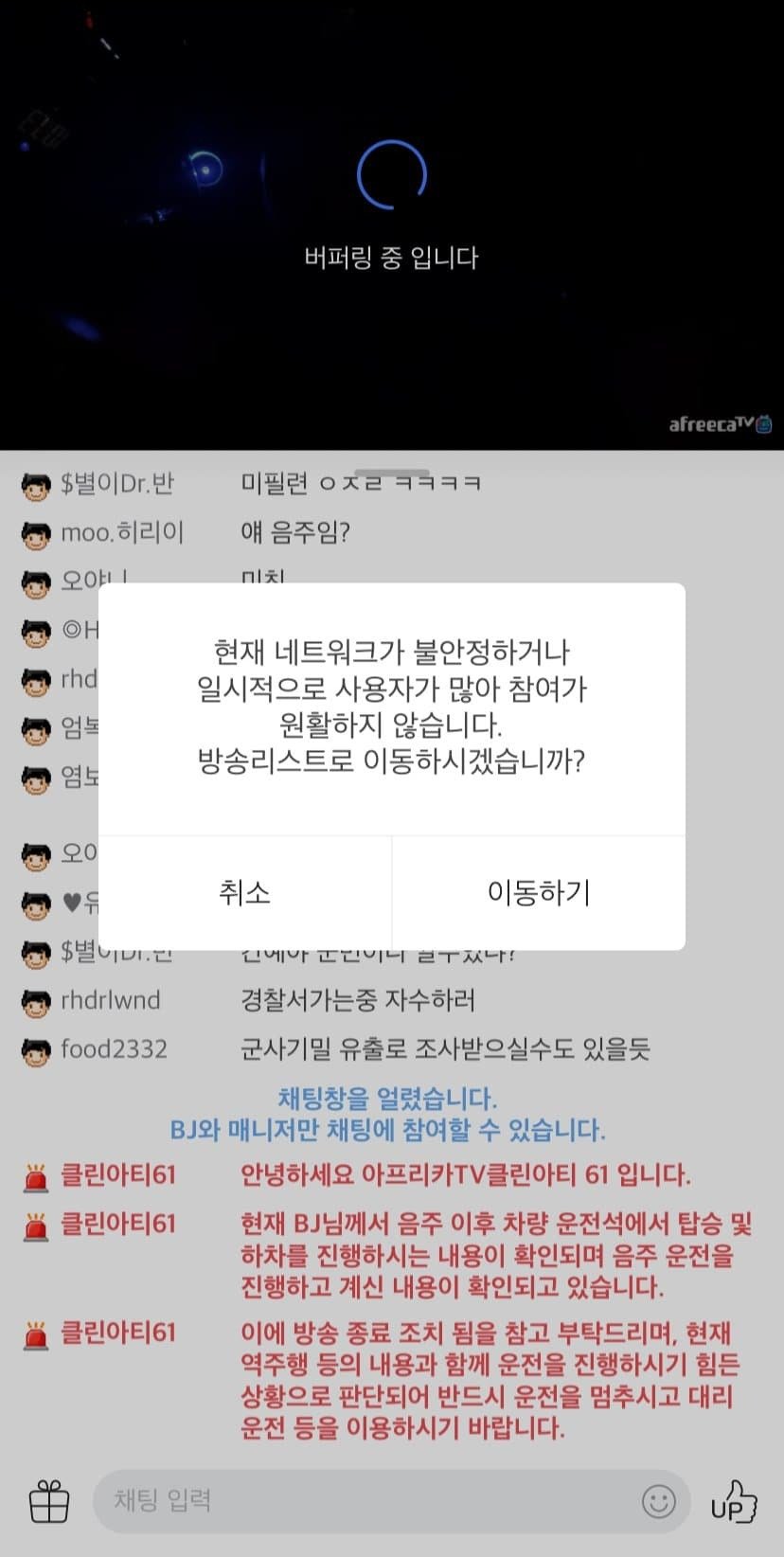The width and height of the screenshot is (784, 1557).
Task: Tap the thumbs-up UP button
Action: (735, 1501)
